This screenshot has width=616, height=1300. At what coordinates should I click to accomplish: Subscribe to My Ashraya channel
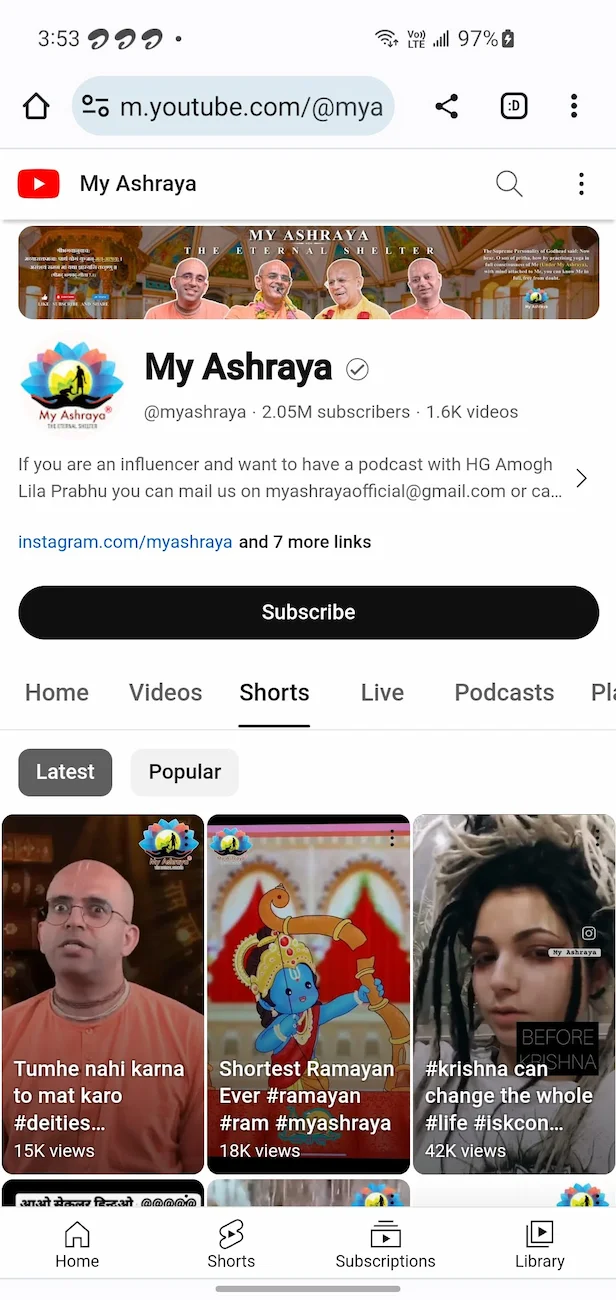coord(308,612)
